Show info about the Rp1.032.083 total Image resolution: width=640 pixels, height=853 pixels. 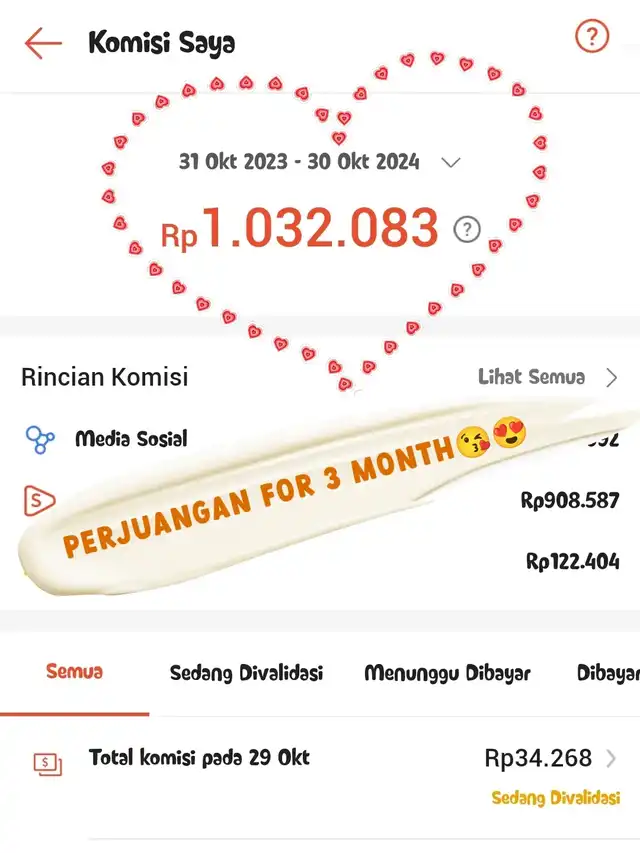pyautogui.click(x=466, y=230)
